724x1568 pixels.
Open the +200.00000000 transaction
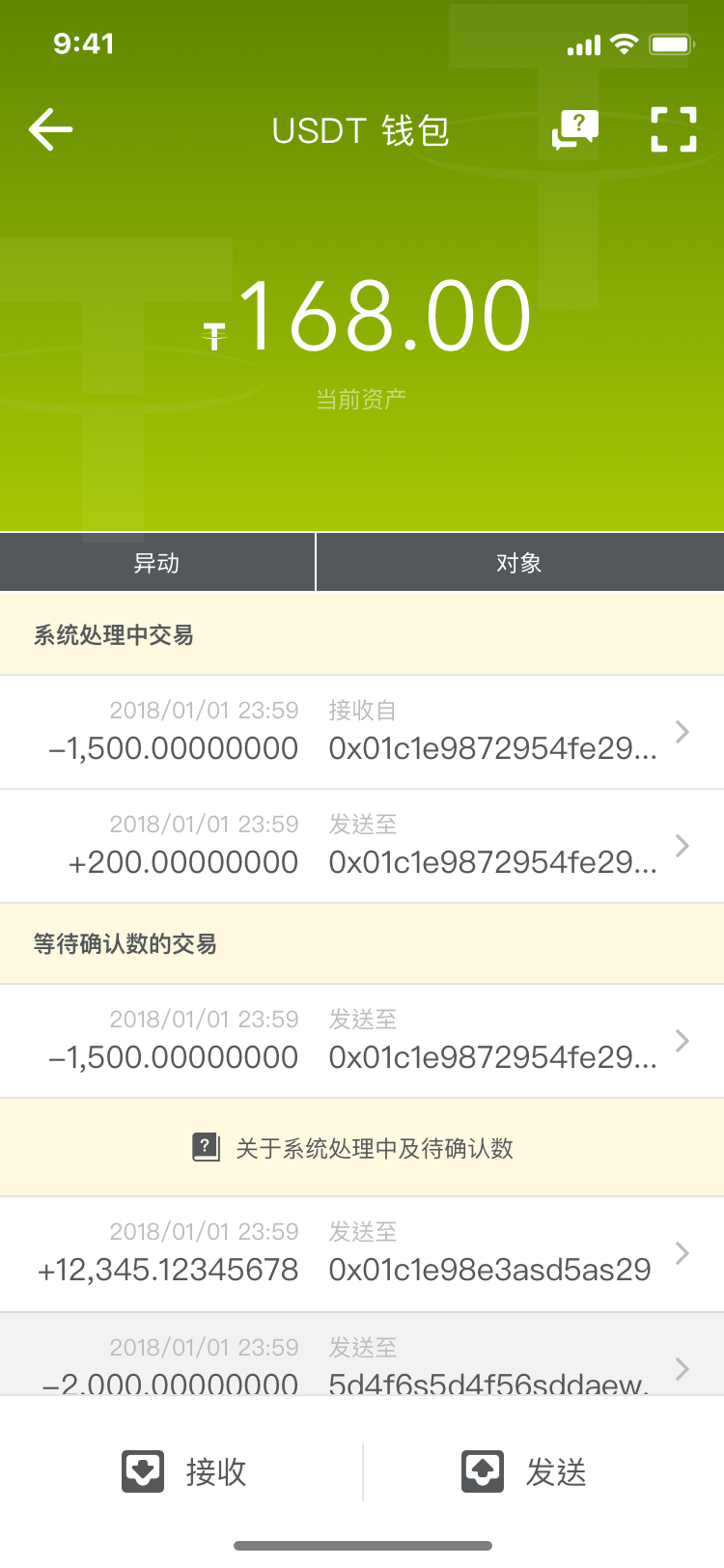click(362, 846)
